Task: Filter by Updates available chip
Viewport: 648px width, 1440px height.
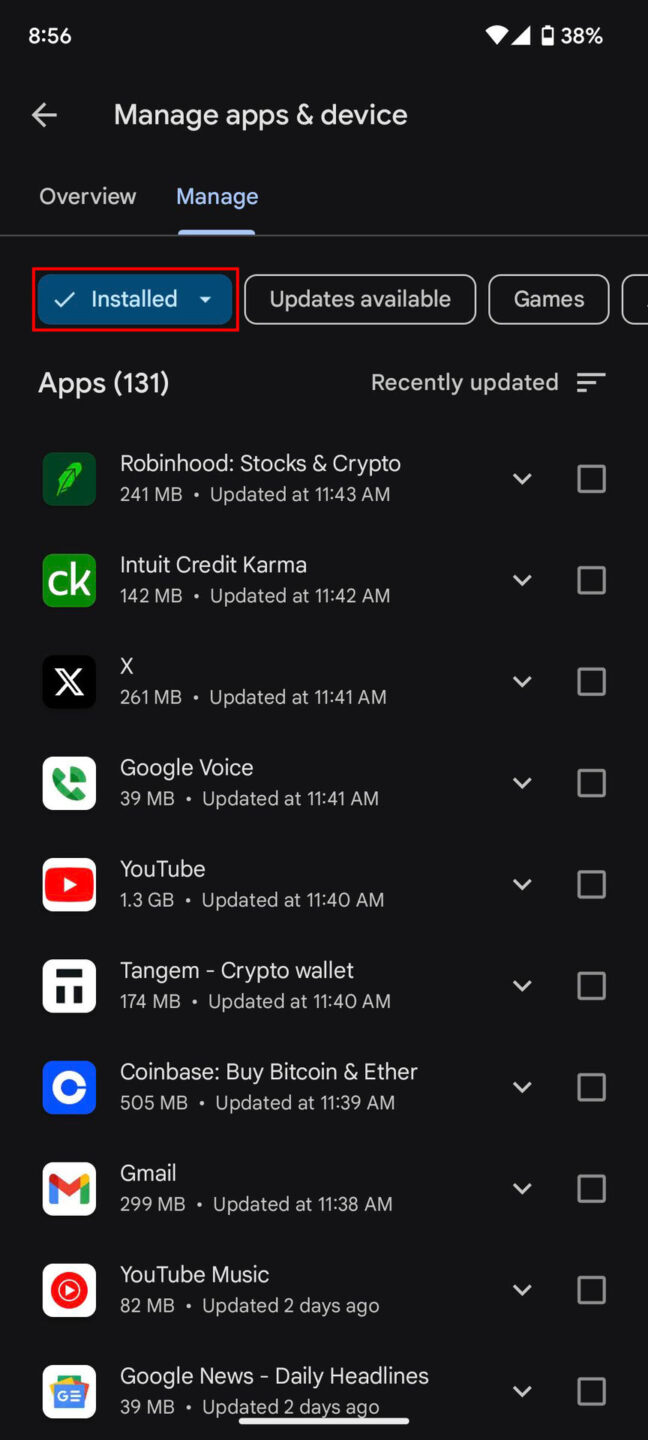Action: point(360,299)
